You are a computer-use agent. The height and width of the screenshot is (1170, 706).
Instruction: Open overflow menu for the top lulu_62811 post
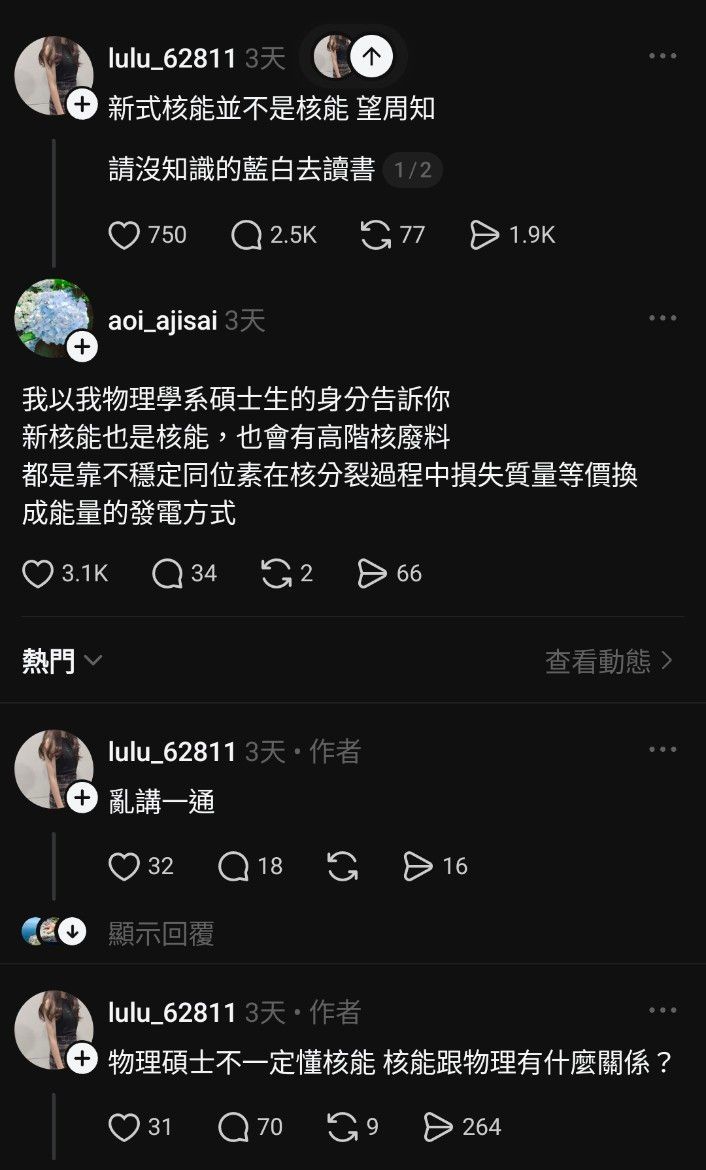[x=663, y=57]
